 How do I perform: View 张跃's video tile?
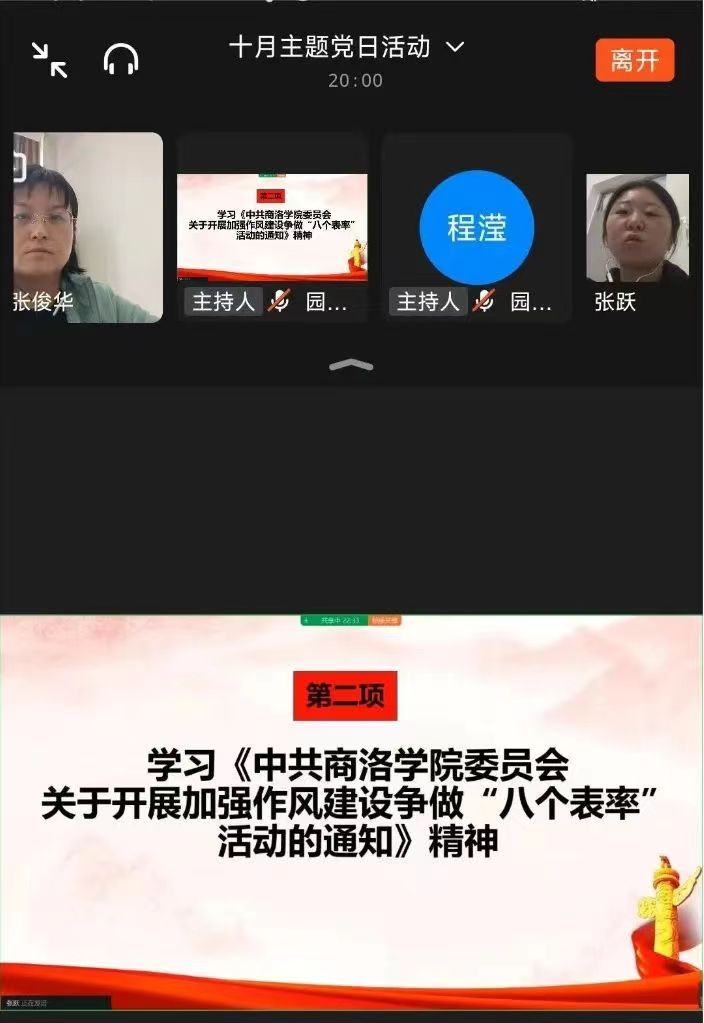click(x=637, y=228)
